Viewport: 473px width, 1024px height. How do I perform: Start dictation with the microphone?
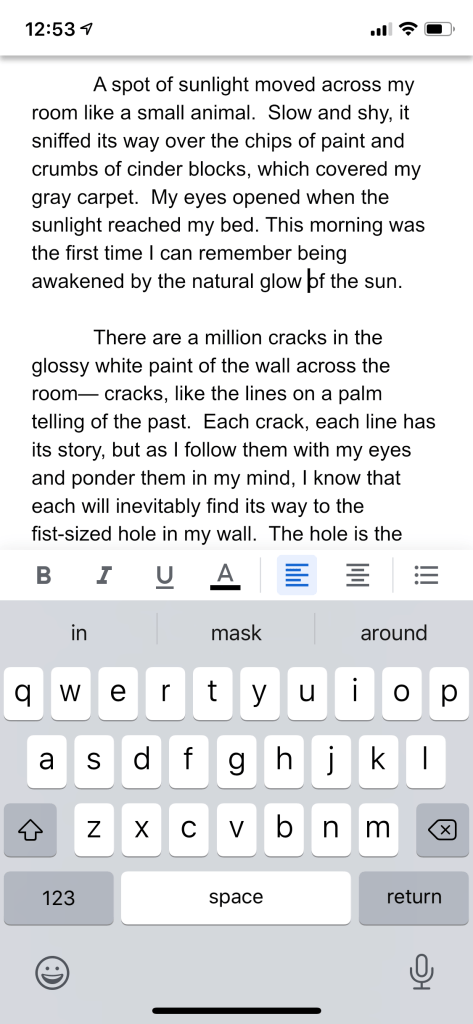coord(421,973)
